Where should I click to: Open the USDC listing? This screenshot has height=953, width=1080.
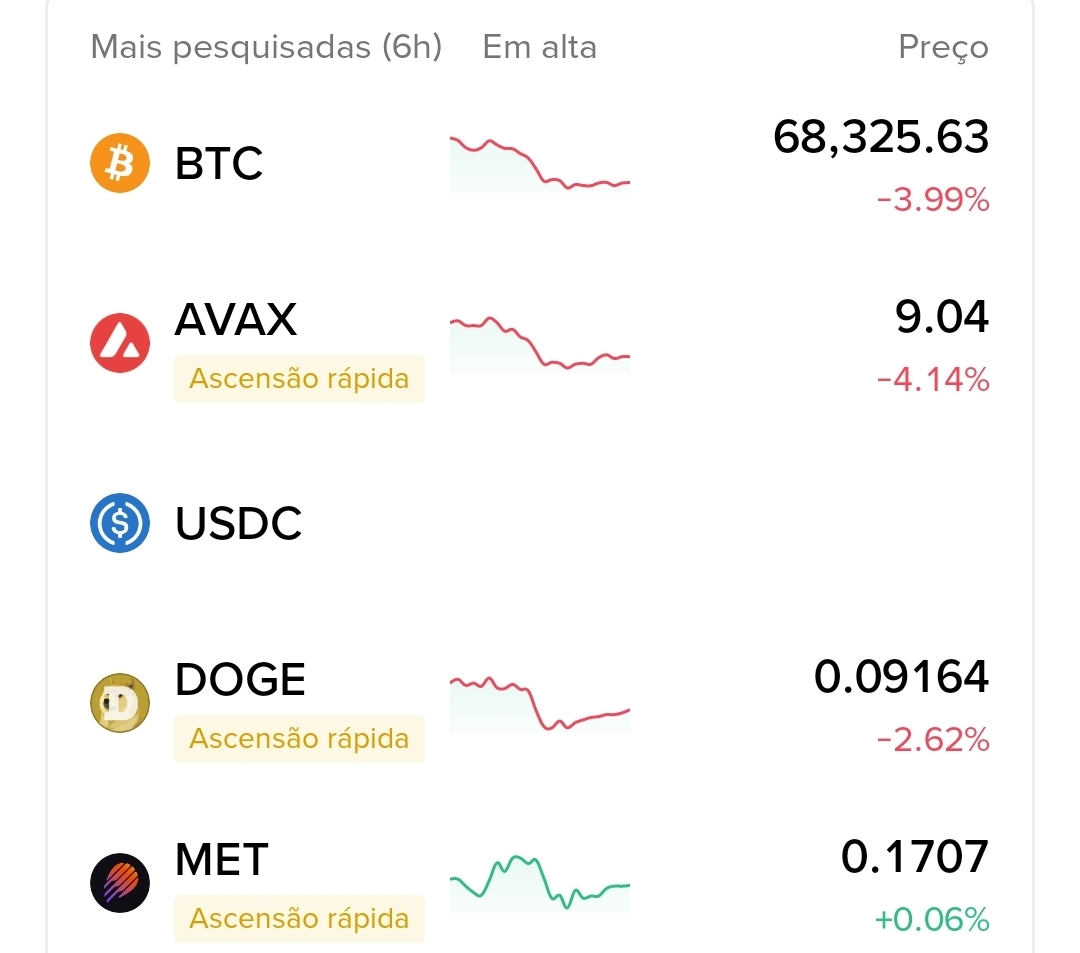pyautogui.click(x=238, y=523)
